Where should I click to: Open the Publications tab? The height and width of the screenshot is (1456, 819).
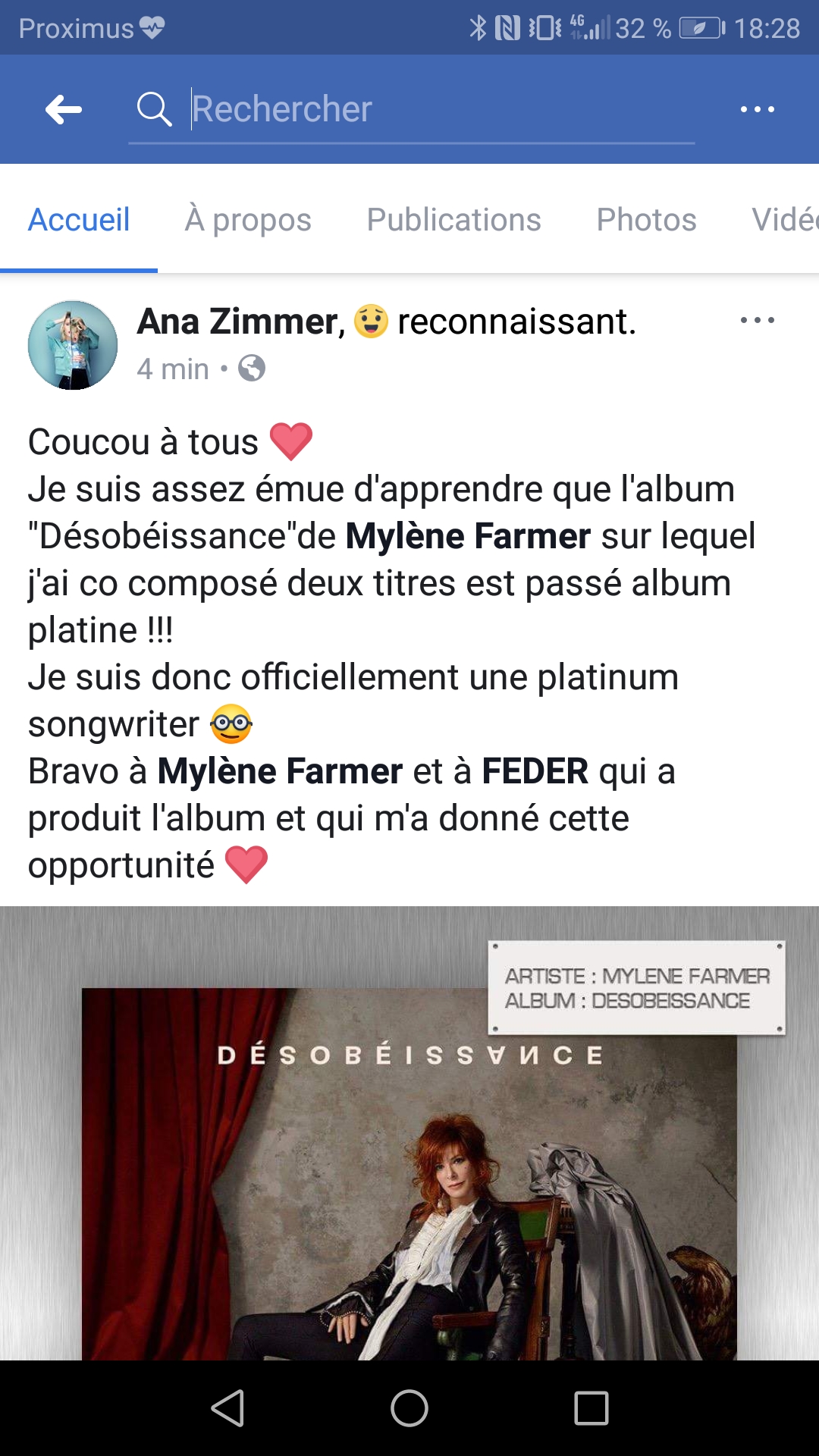[x=453, y=220]
